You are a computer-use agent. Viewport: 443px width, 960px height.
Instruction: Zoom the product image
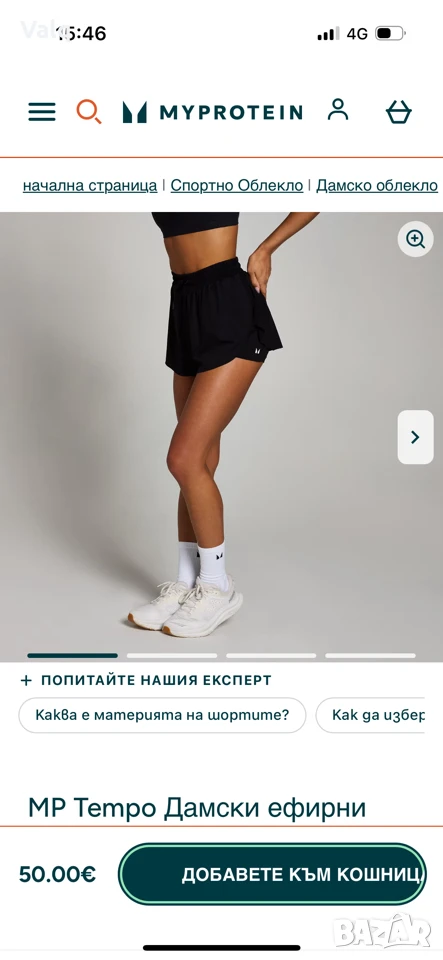click(415, 239)
